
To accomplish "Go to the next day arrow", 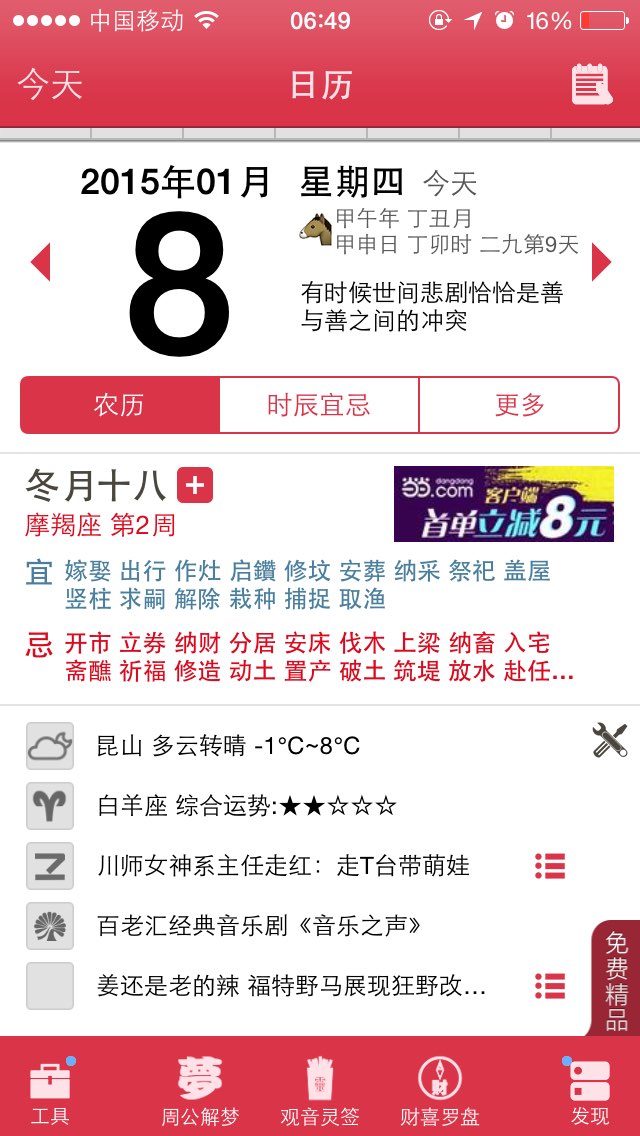I will click(x=601, y=262).
